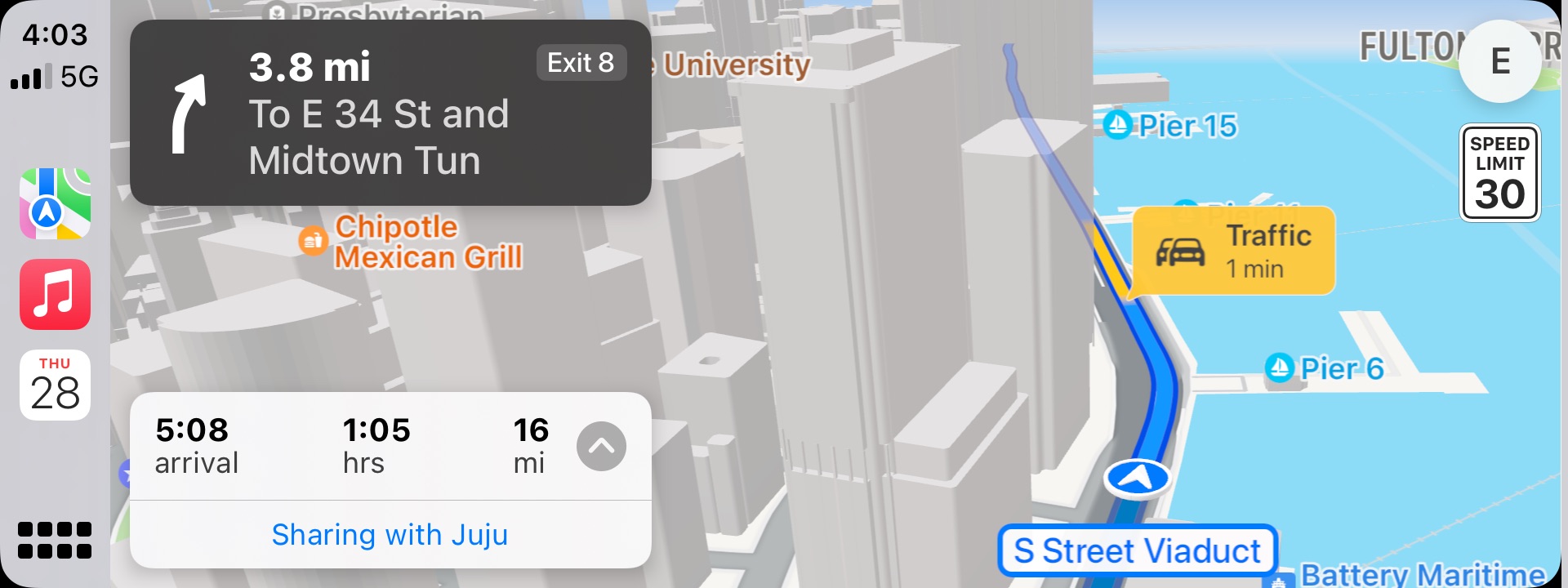Open the Music app
1568x588 pixels.
55,295
